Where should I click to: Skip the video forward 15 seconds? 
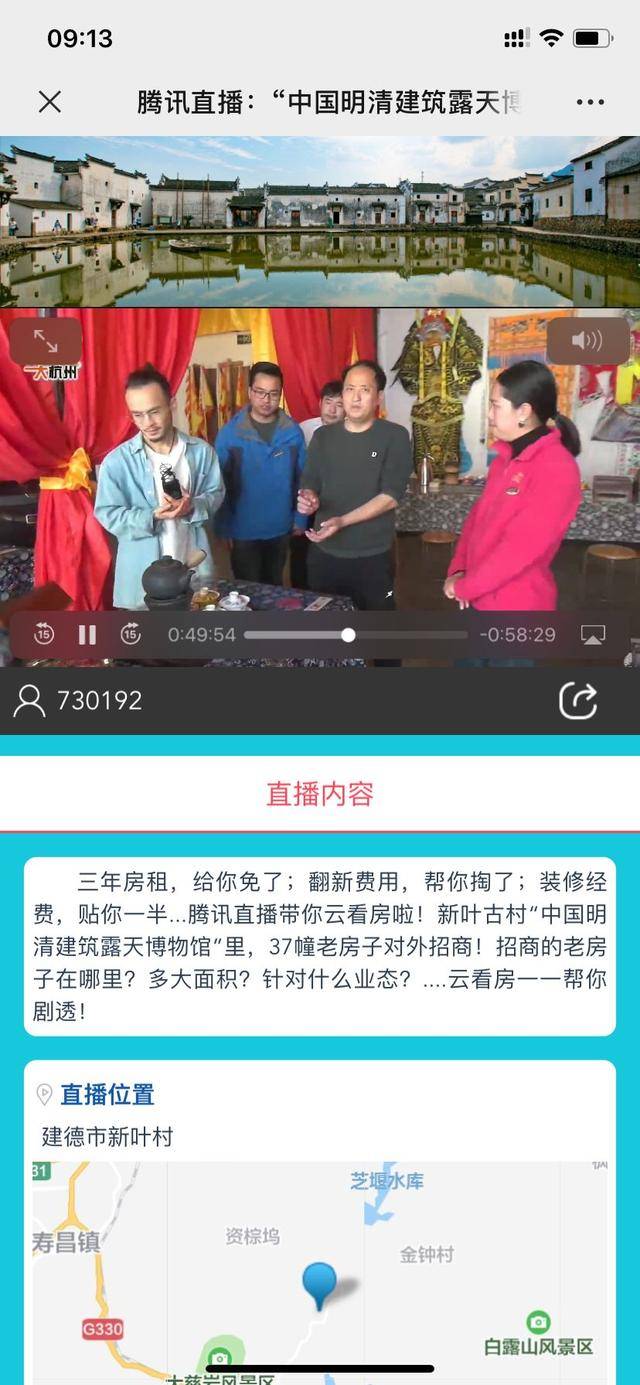[x=131, y=634]
